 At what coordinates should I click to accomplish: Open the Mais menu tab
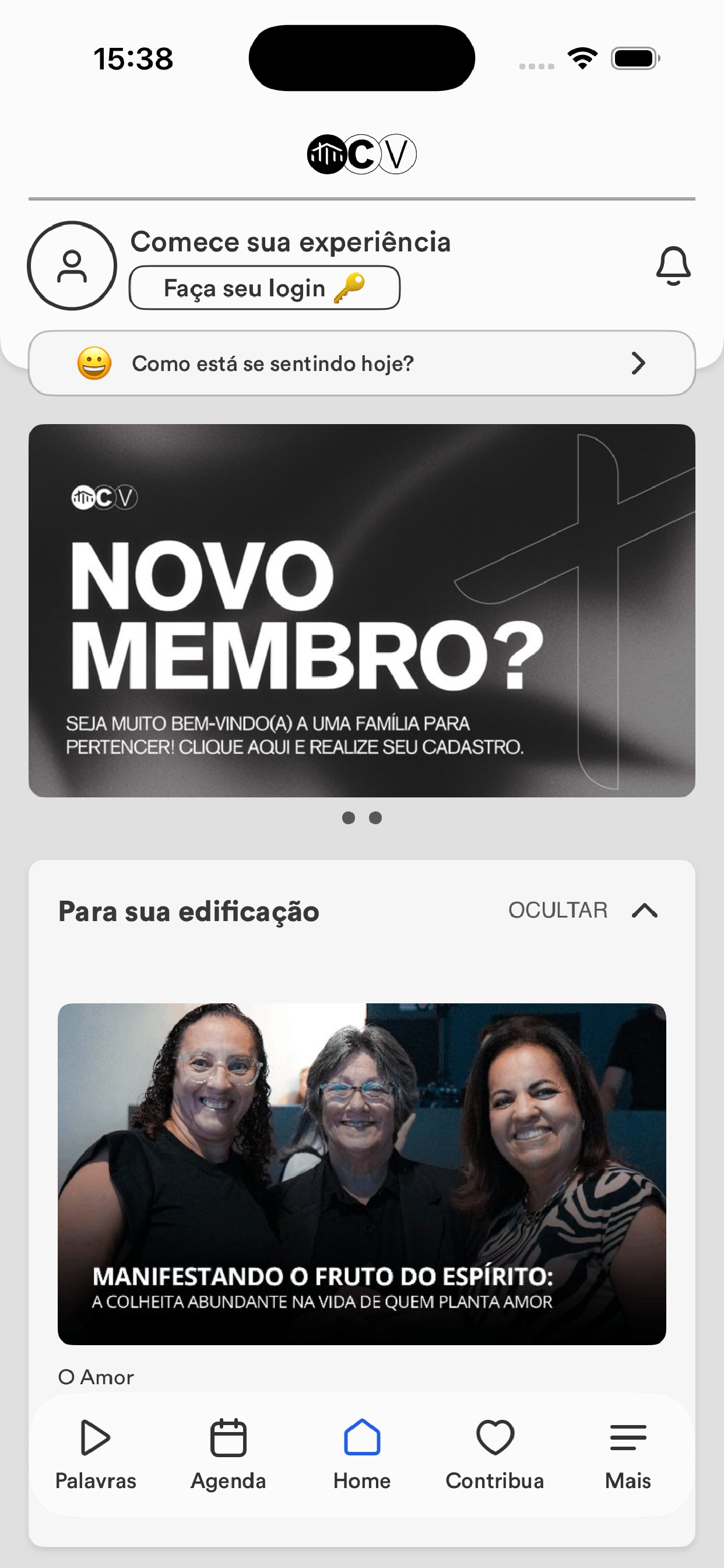click(628, 1454)
